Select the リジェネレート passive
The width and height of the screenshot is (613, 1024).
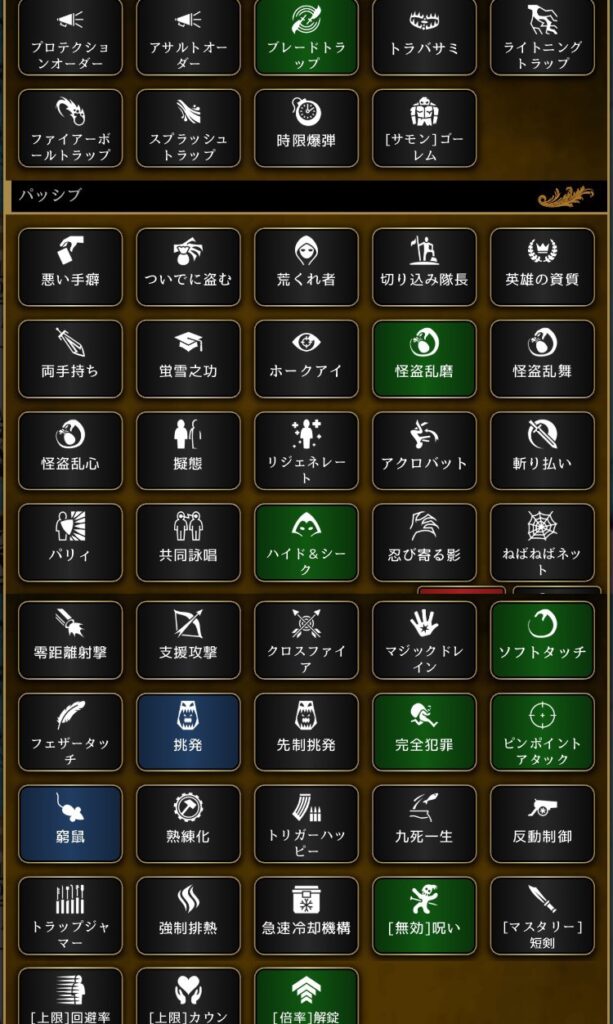[x=306, y=451]
